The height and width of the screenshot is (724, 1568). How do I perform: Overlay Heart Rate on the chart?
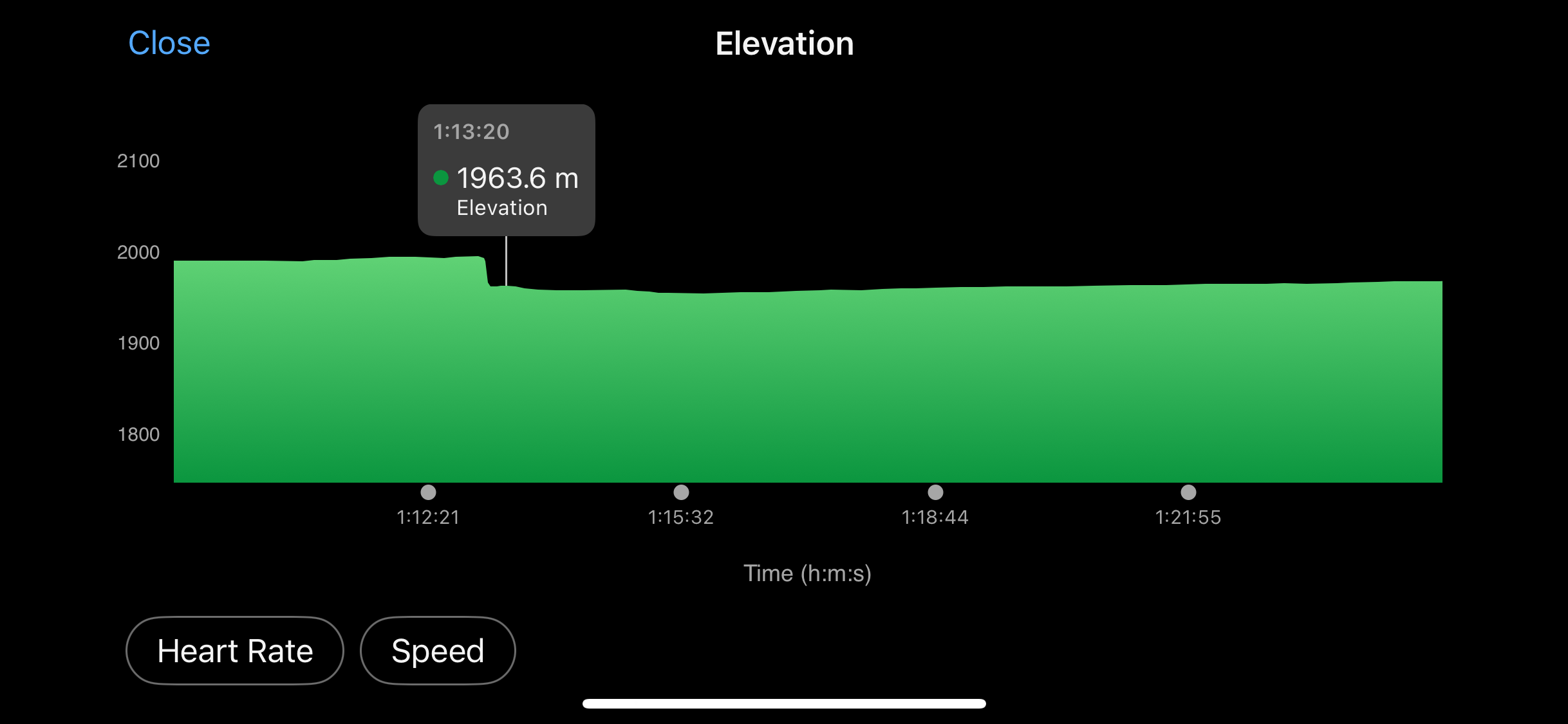coord(235,651)
